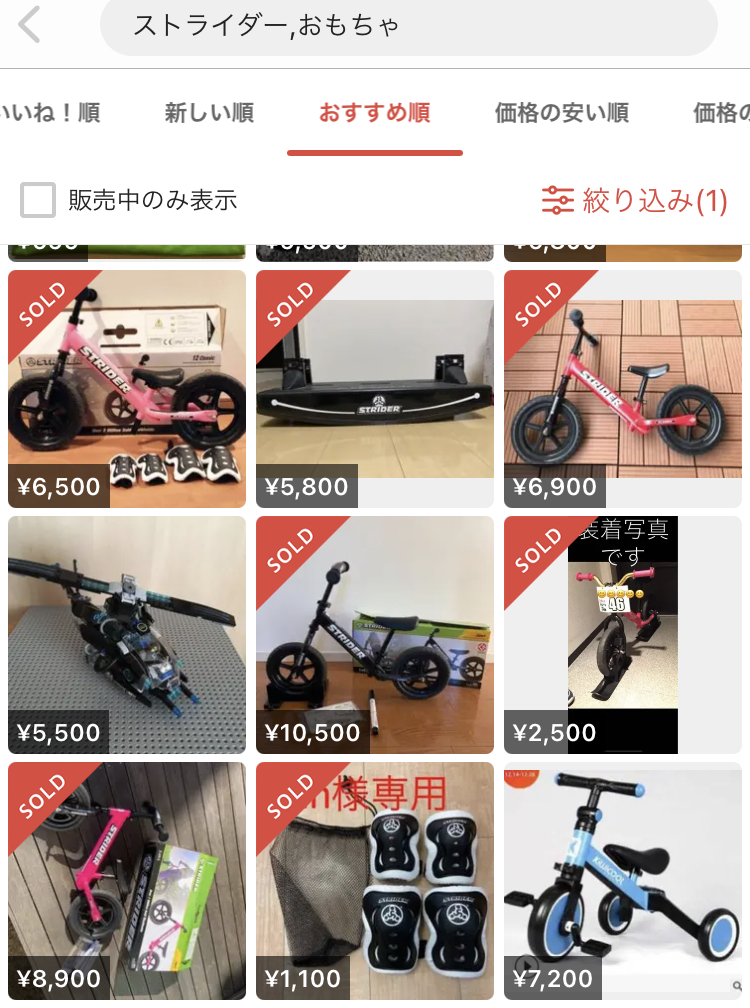750x1008 pixels.
Task: Open the ¥2,500 sold listing
Action: click(623, 634)
